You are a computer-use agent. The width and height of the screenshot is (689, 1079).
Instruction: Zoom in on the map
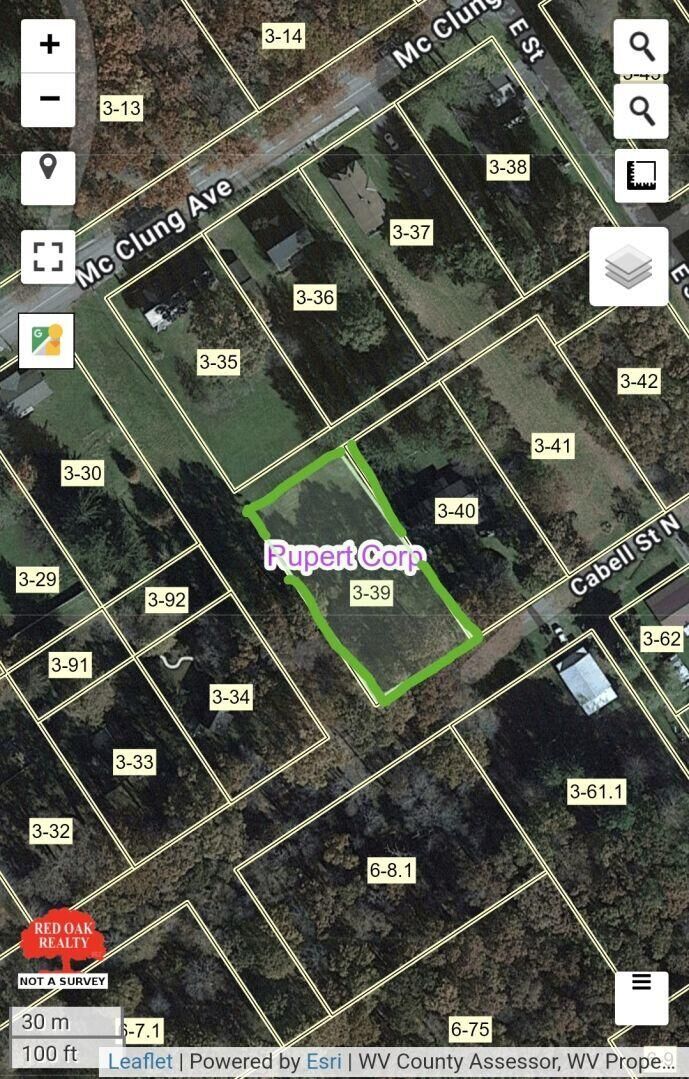click(48, 45)
